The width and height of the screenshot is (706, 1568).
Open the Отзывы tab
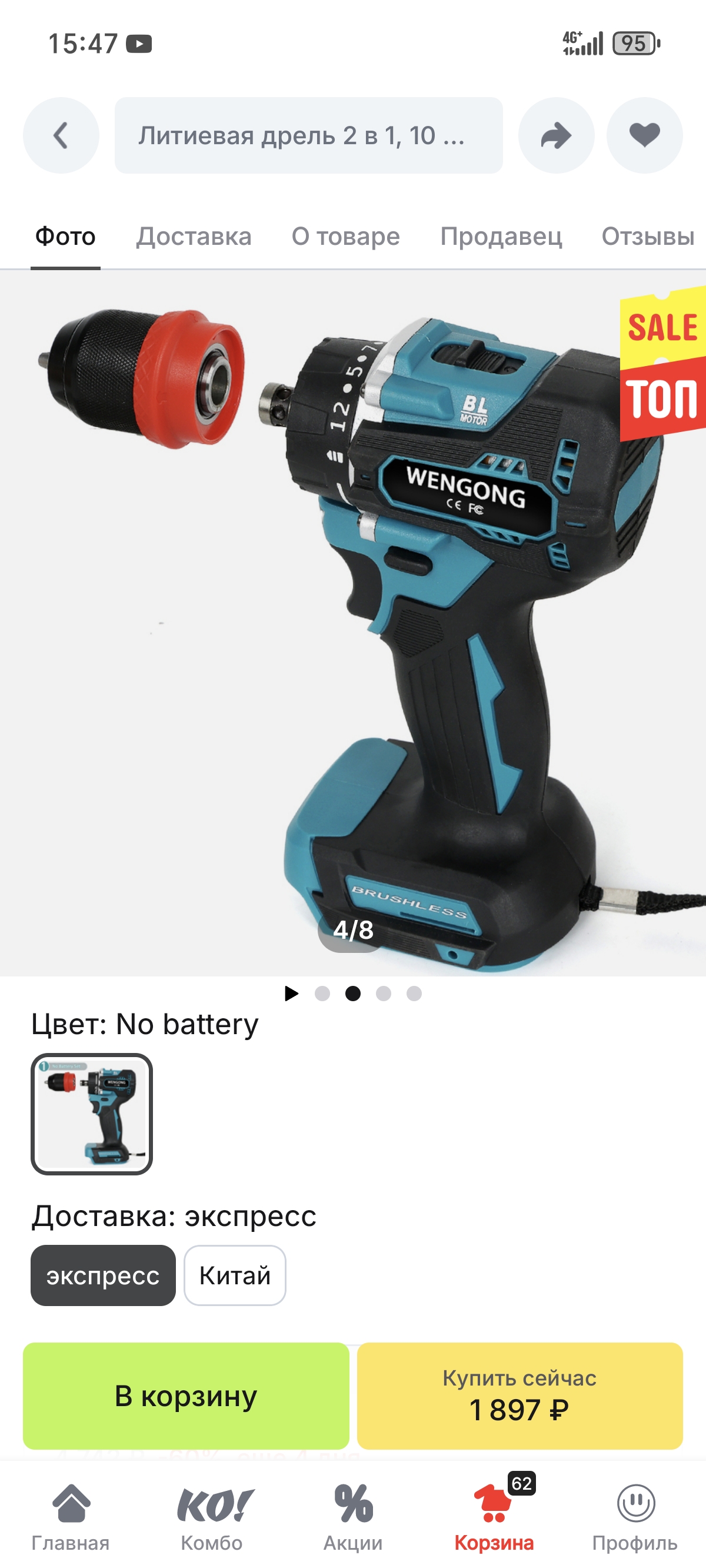point(648,236)
